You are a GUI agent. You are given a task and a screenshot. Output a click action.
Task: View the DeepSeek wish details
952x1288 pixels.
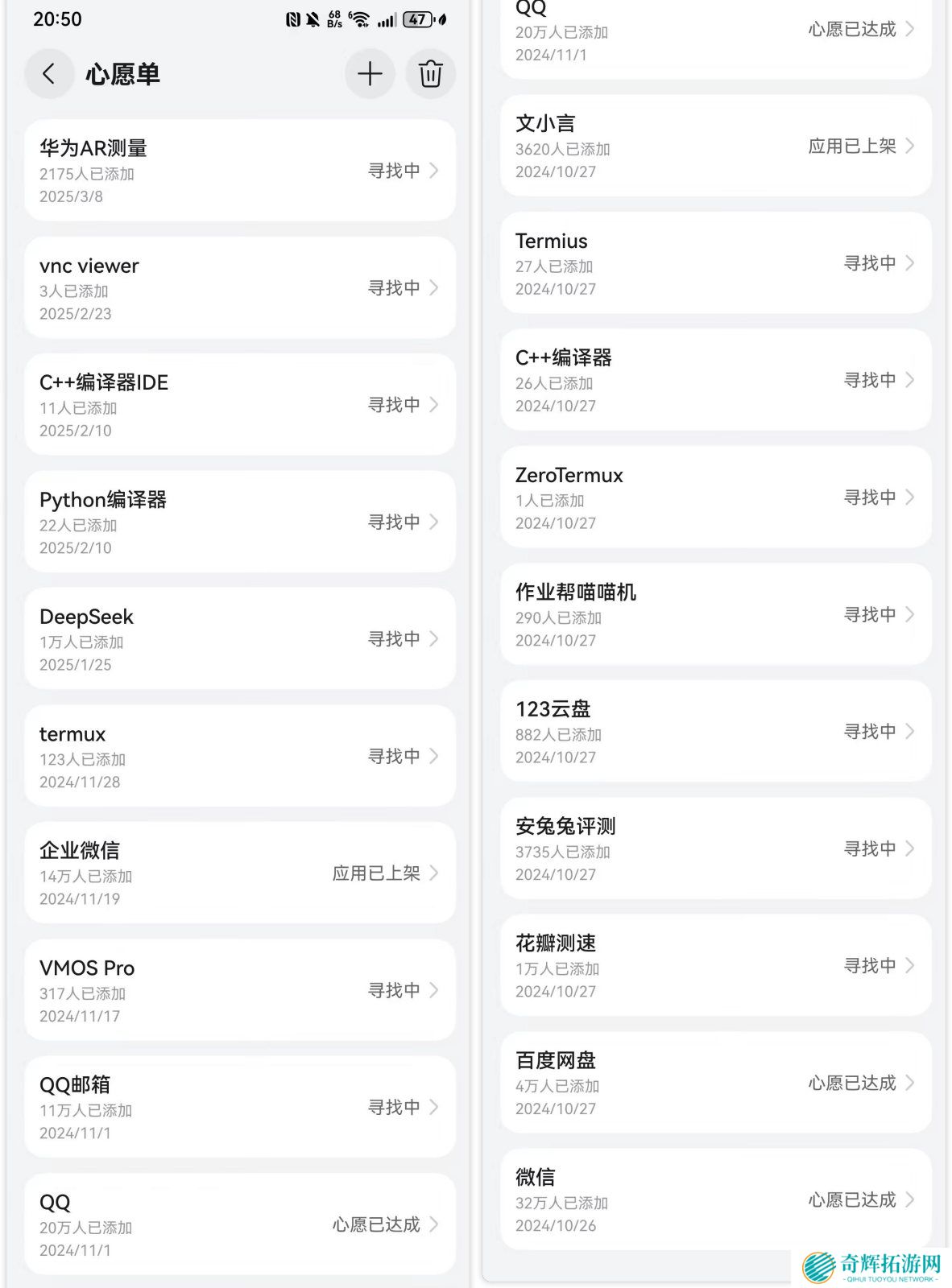pyautogui.click(x=239, y=639)
